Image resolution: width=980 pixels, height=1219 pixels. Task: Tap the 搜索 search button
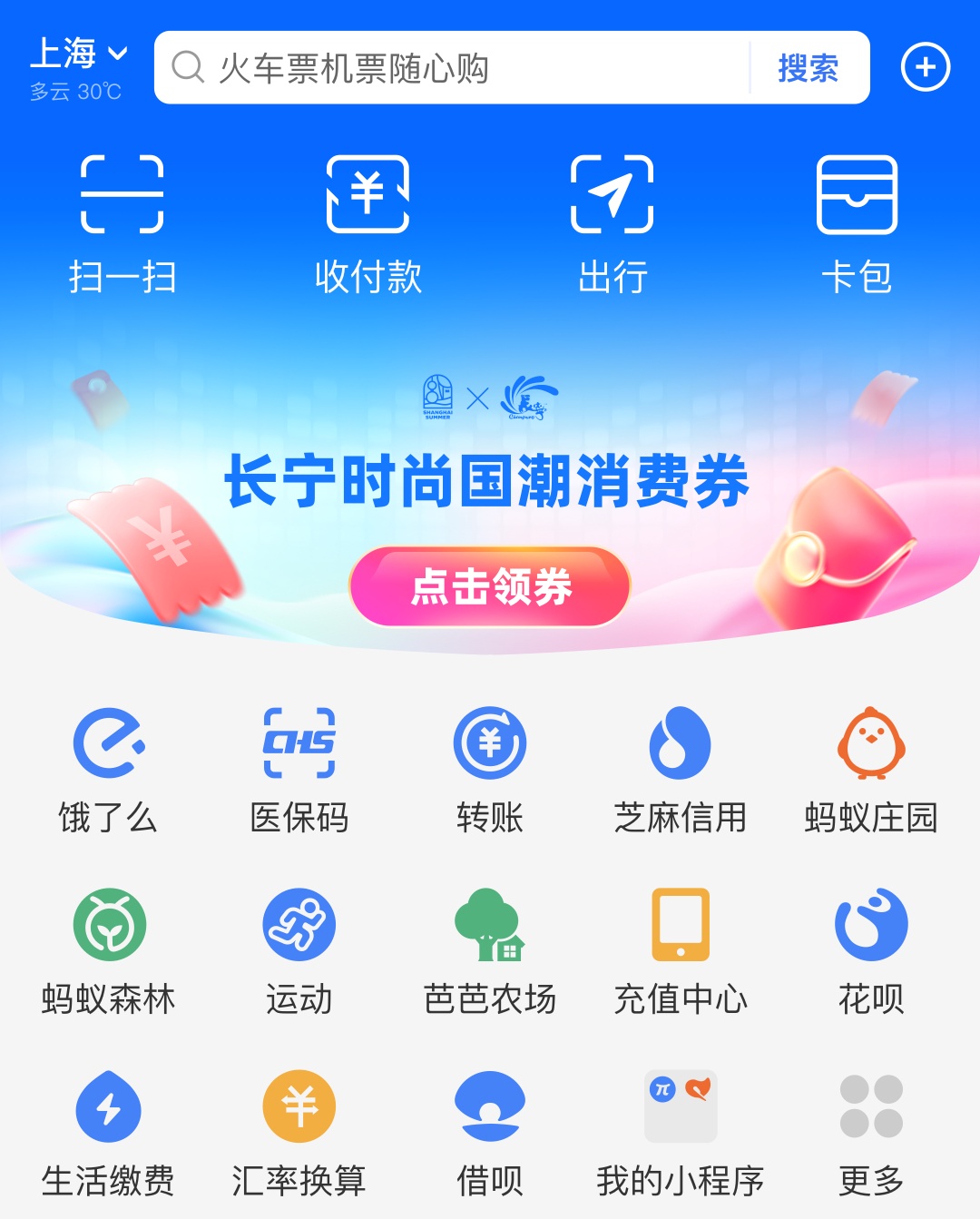point(808,68)
